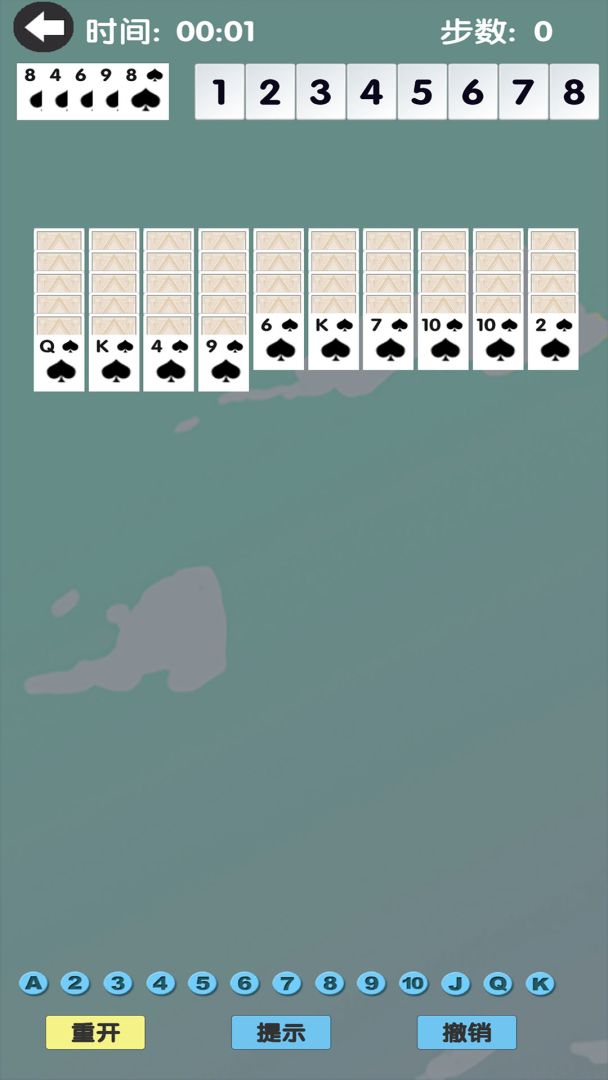The image size is (608, 1080).
Task: Tap the numbered slot 8
Action: (x=573, y=92)
